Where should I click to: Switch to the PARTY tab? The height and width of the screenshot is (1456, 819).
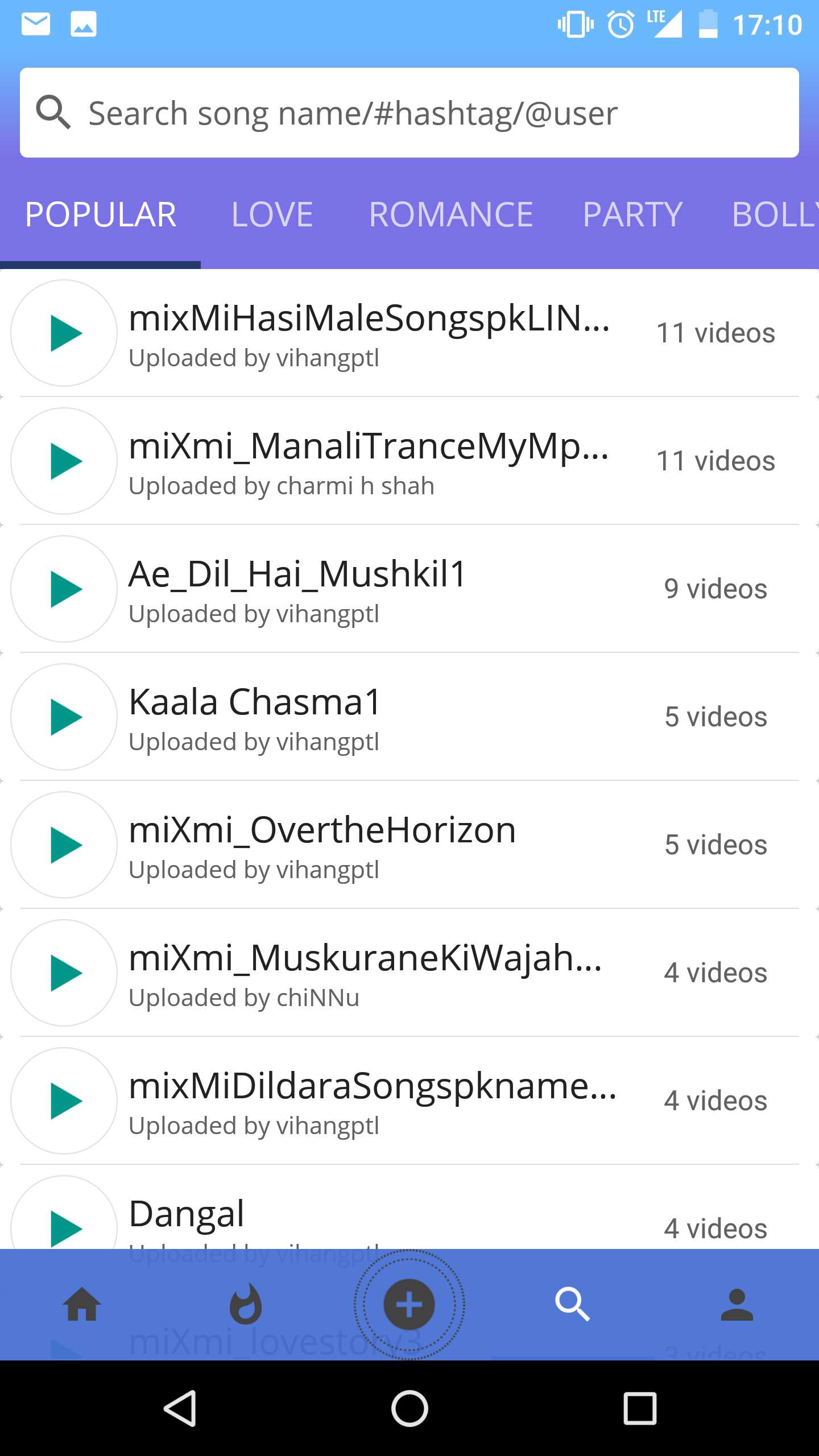coord(631,214)
